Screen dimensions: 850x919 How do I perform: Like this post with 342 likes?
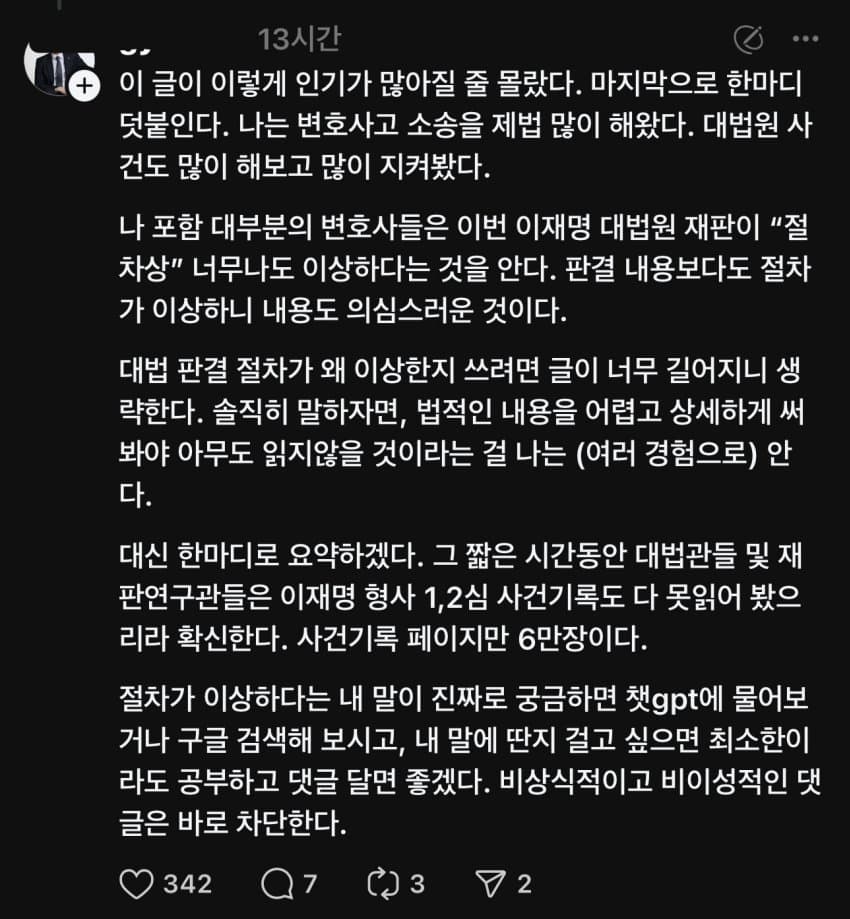[x=136, y=883]
